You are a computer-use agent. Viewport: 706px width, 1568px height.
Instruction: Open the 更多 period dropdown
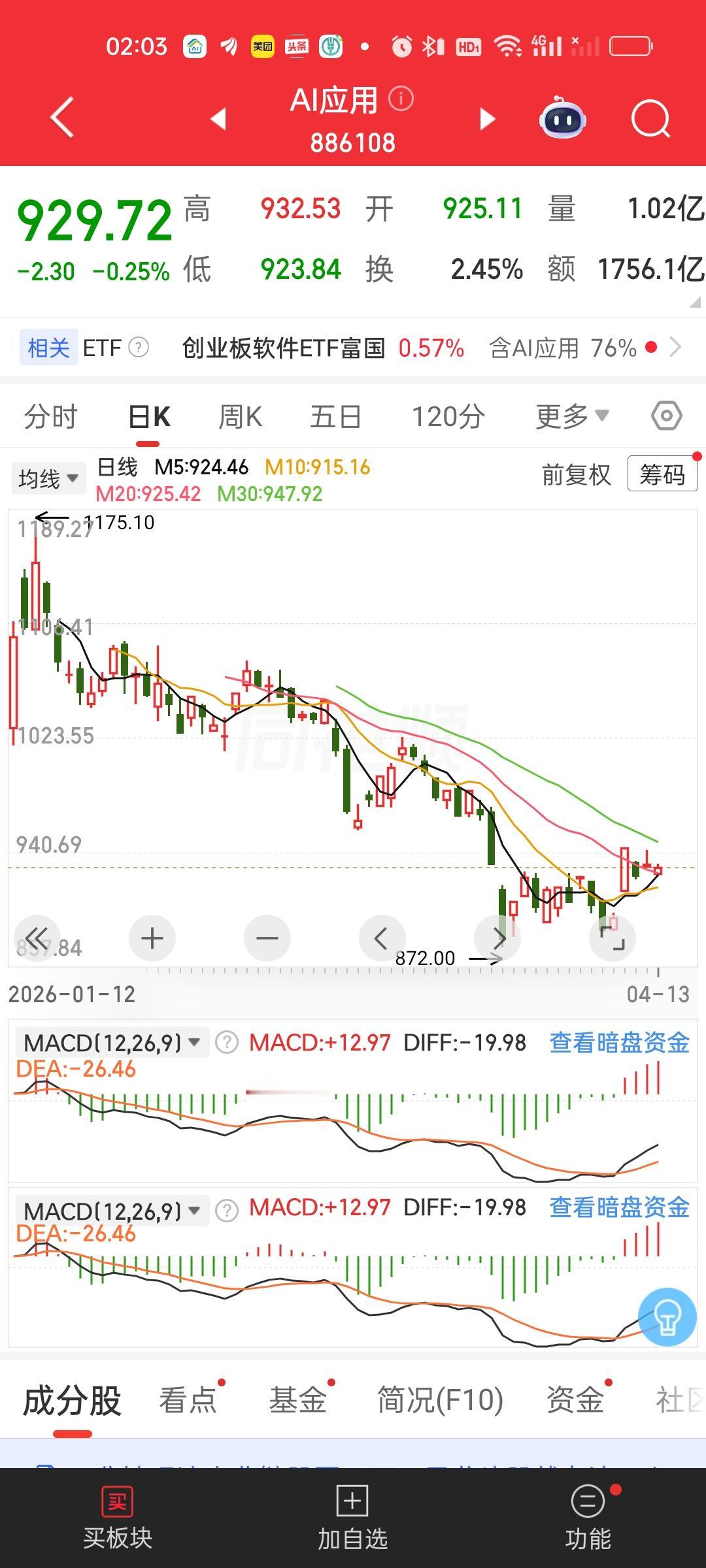coord(571,416)
